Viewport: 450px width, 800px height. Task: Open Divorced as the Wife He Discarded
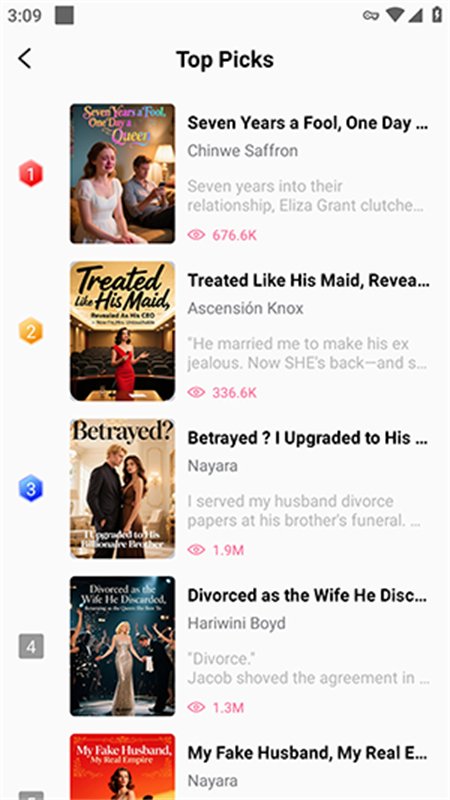click(225, 646)
